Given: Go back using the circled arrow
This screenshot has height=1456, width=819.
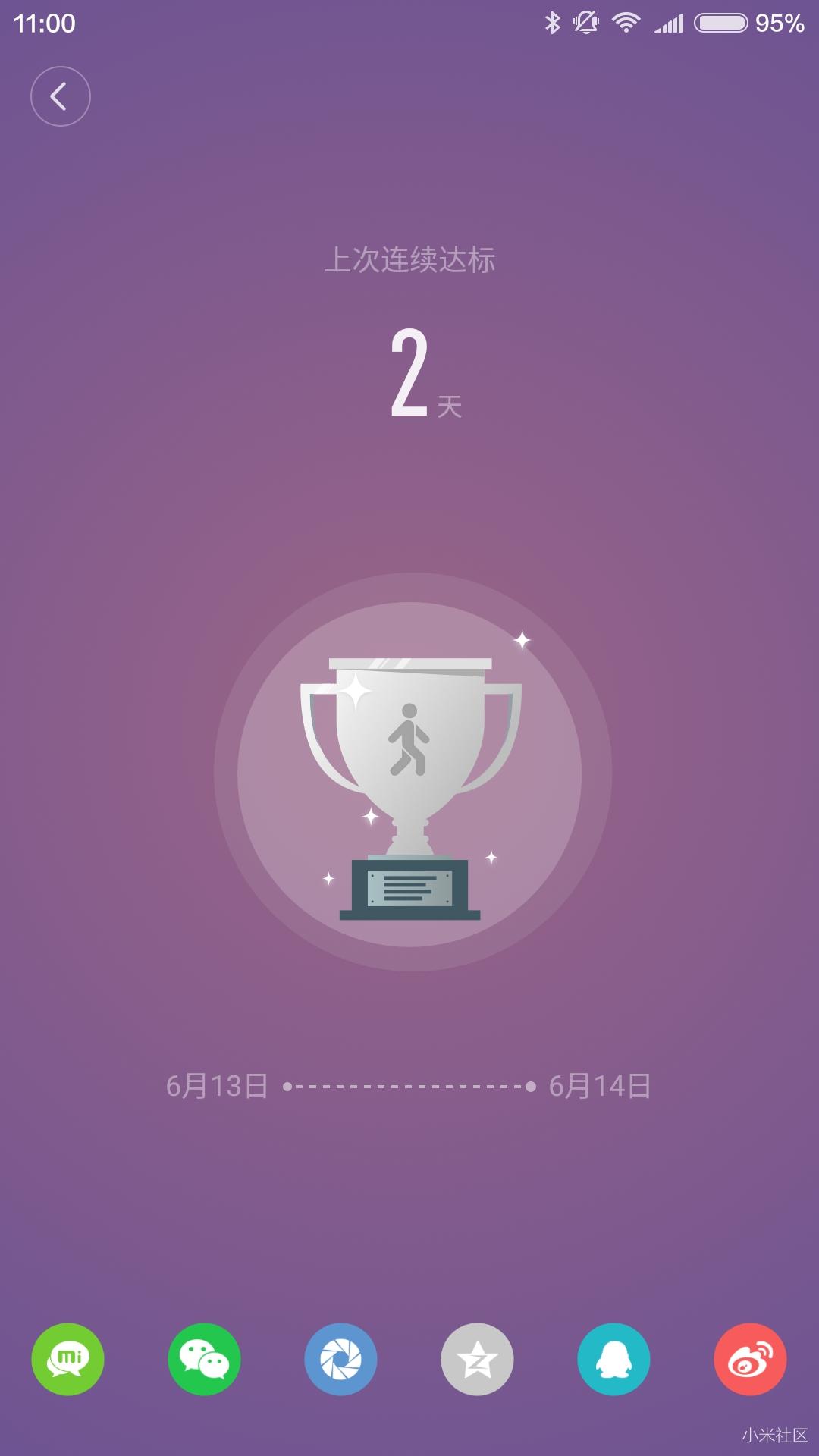Looking at the screenshot, I should (x=61, y=96).
